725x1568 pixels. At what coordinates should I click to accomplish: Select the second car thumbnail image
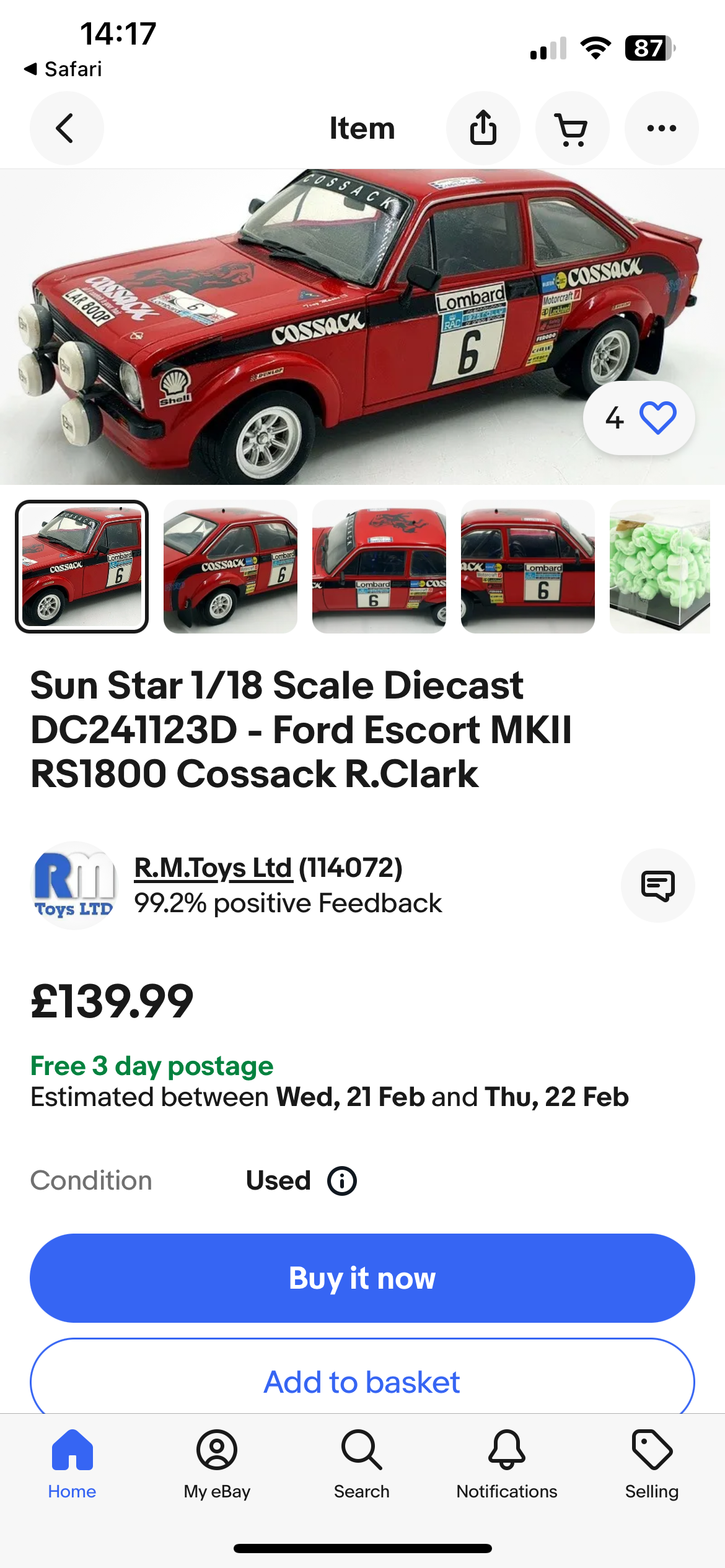pyautogui.click(x=231, y=567)
